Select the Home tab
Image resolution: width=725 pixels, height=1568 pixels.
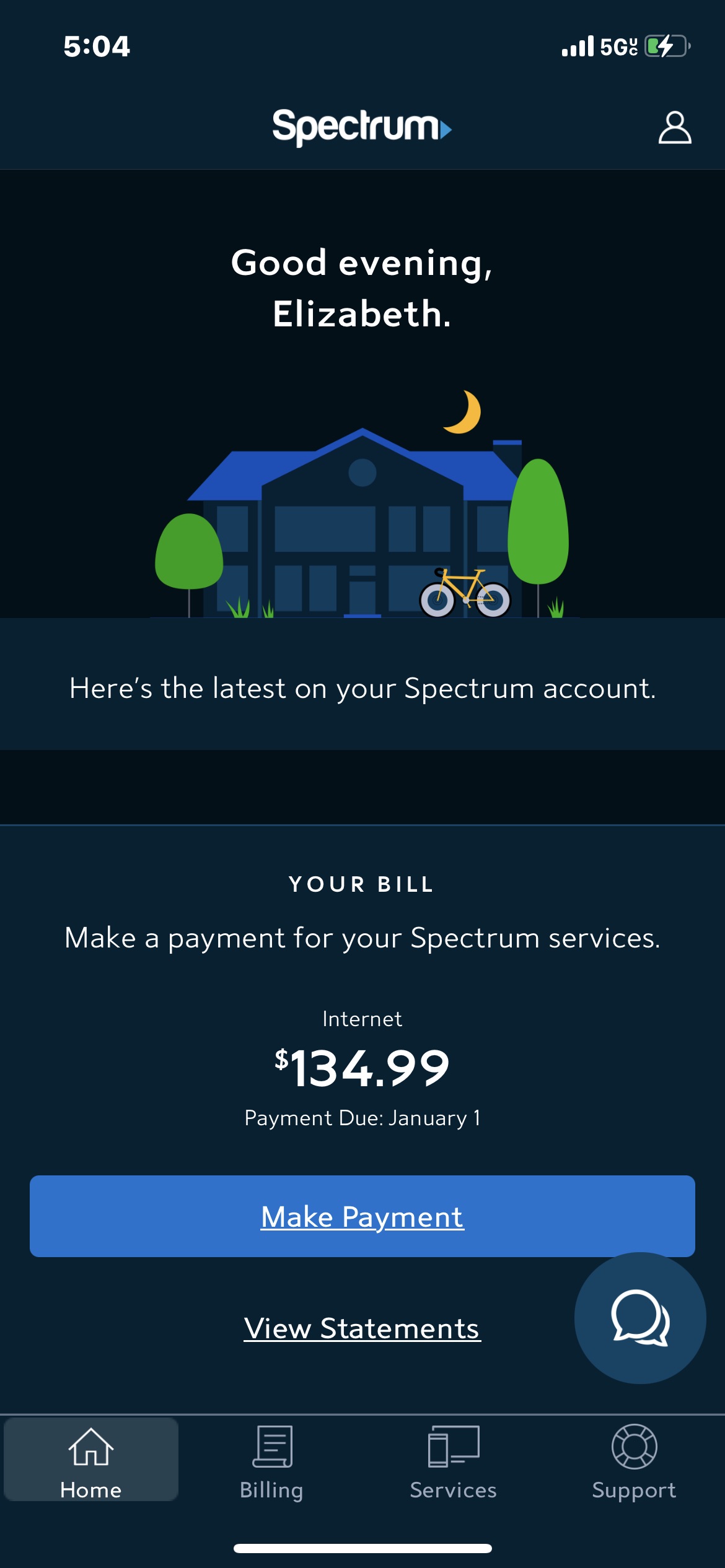point(91,1460)
